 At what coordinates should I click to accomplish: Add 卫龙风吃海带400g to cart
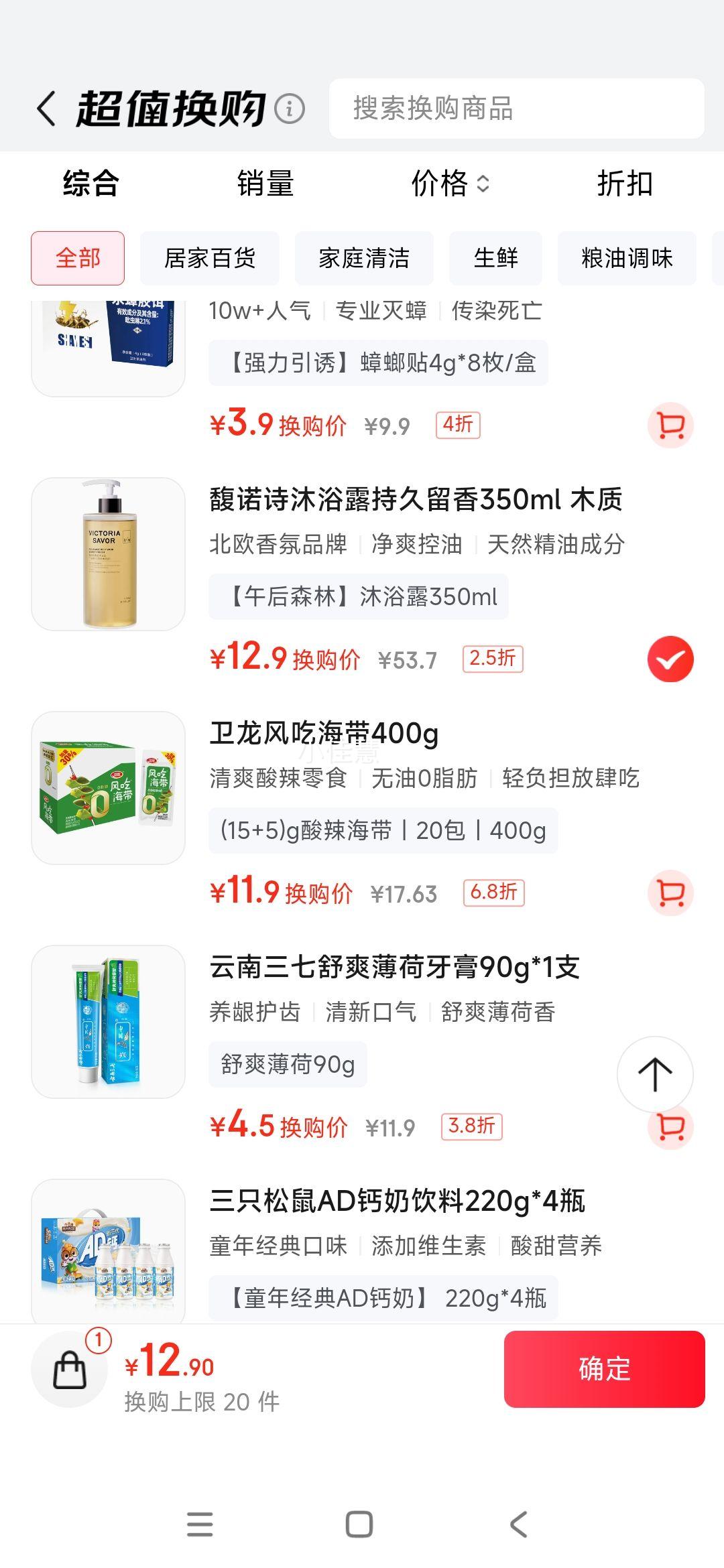point(670,893)
